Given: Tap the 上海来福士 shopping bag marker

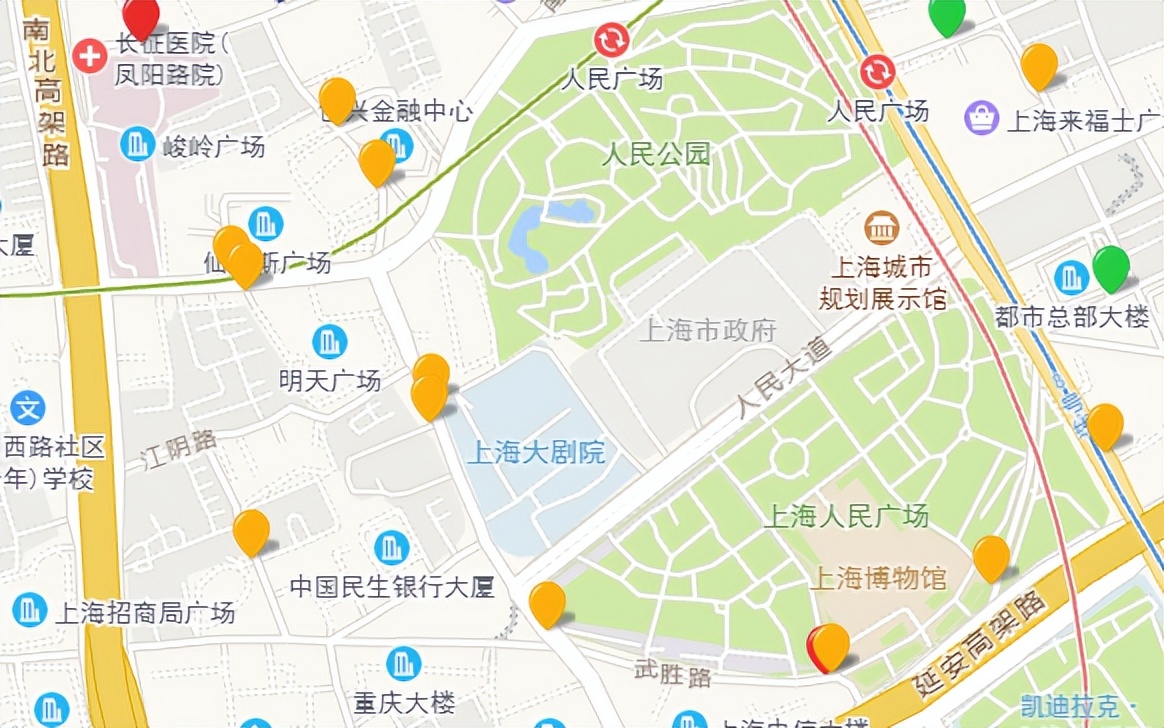Looking at the screenshot, I should click(981, 118).
